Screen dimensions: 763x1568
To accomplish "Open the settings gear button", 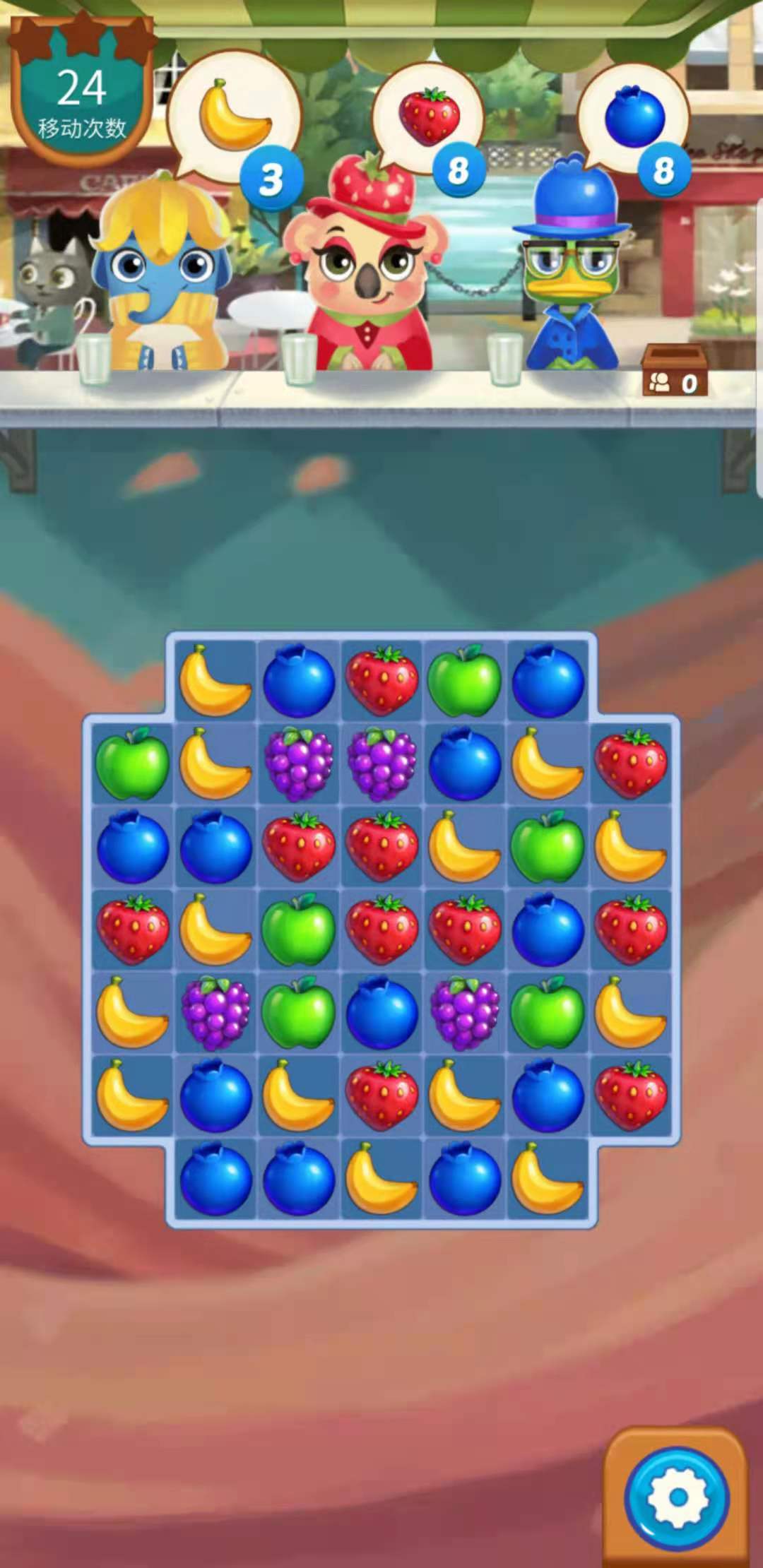I will tap(676, 1497).
